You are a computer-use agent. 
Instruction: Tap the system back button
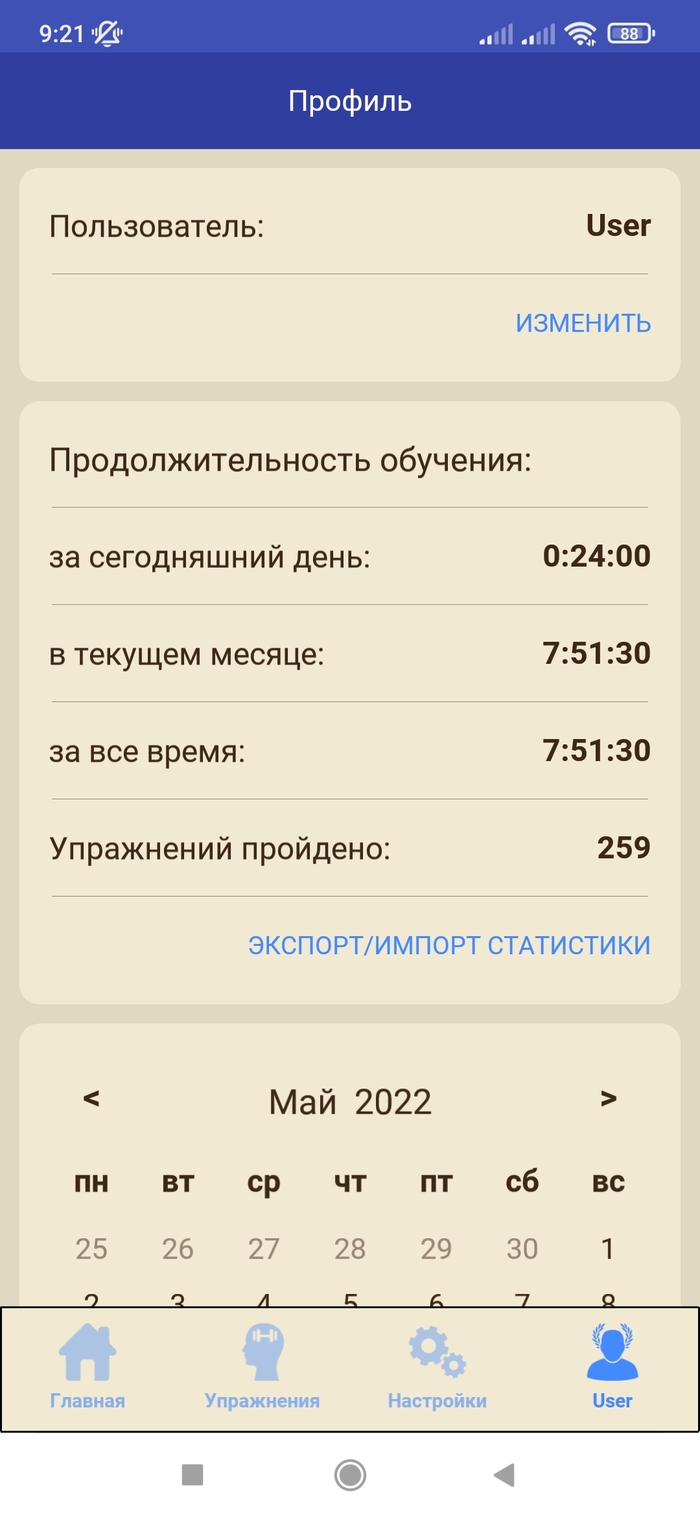tap(505, 1474)
